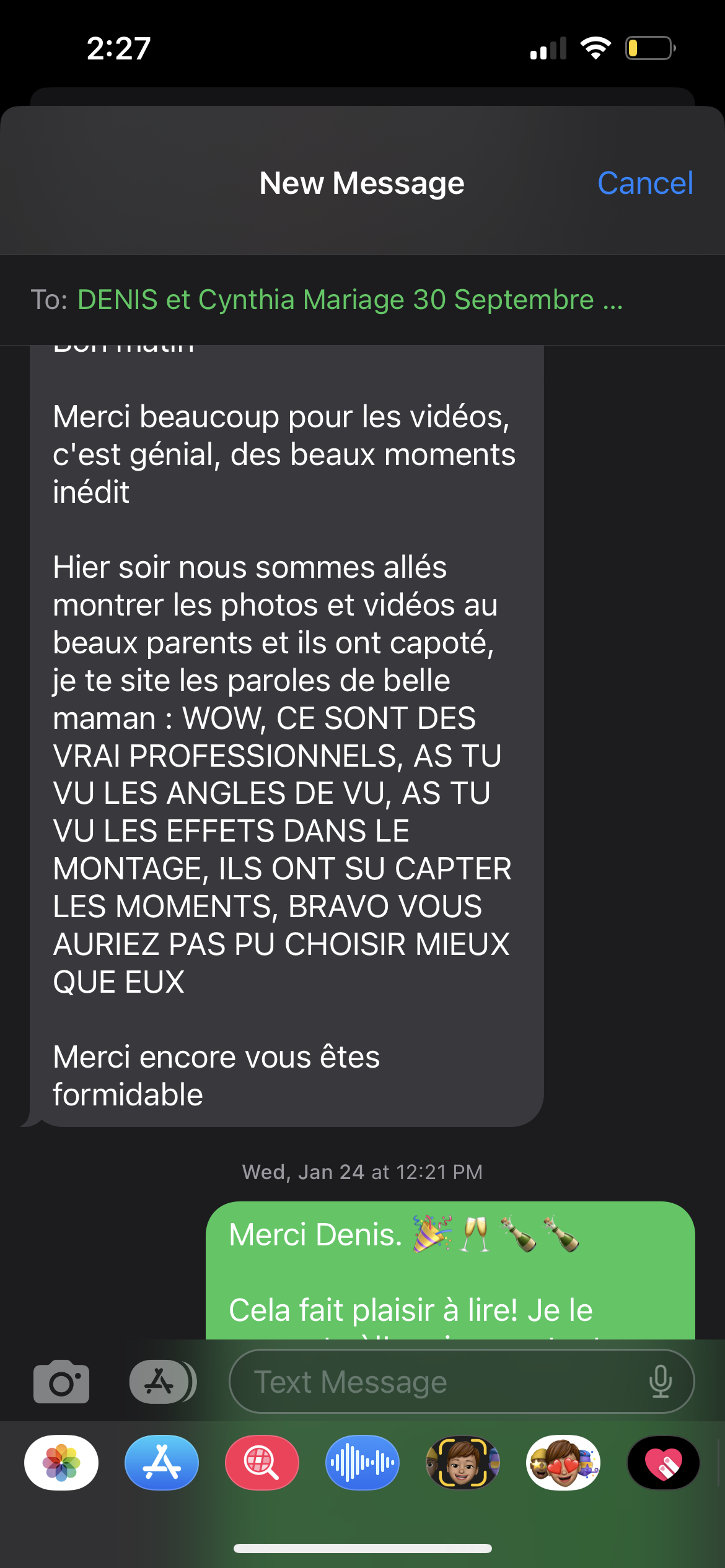The width and height of the screenshot is (725, 1568).
Task: Open the Photos app in the app strip
Action: 61,1463
